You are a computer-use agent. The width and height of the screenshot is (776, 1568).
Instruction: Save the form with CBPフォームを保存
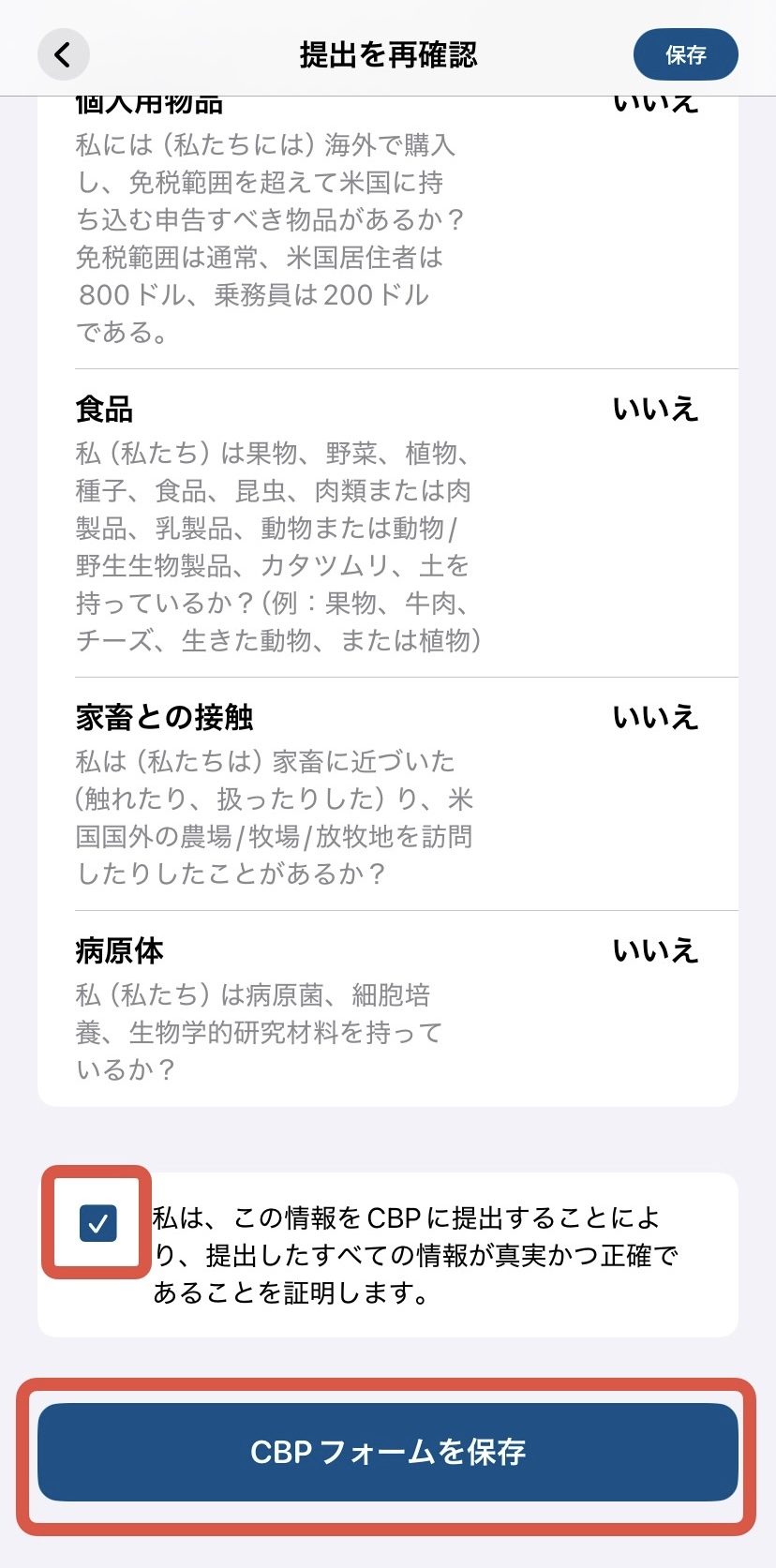coord(387,1452)
